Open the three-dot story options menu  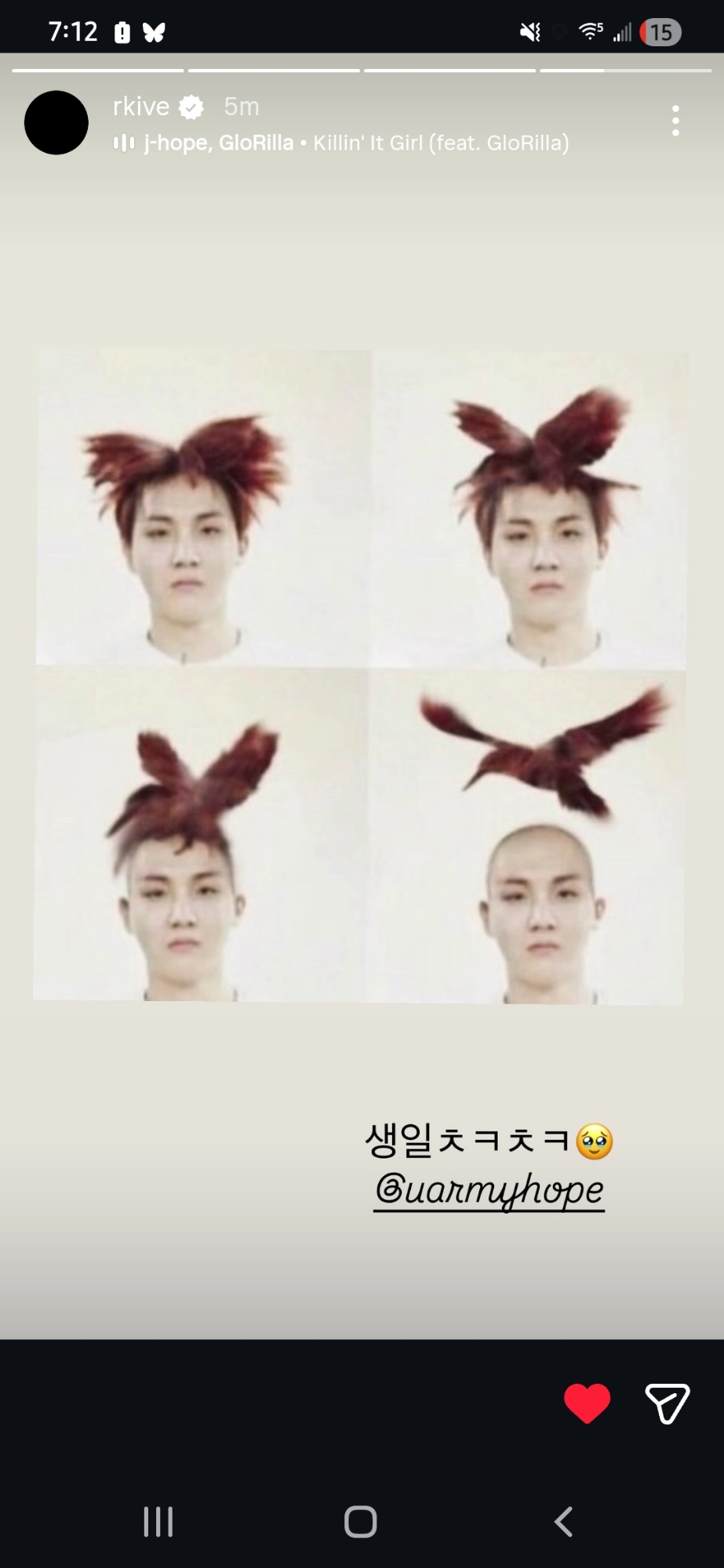pyautogui.click(x=675, y=121)
